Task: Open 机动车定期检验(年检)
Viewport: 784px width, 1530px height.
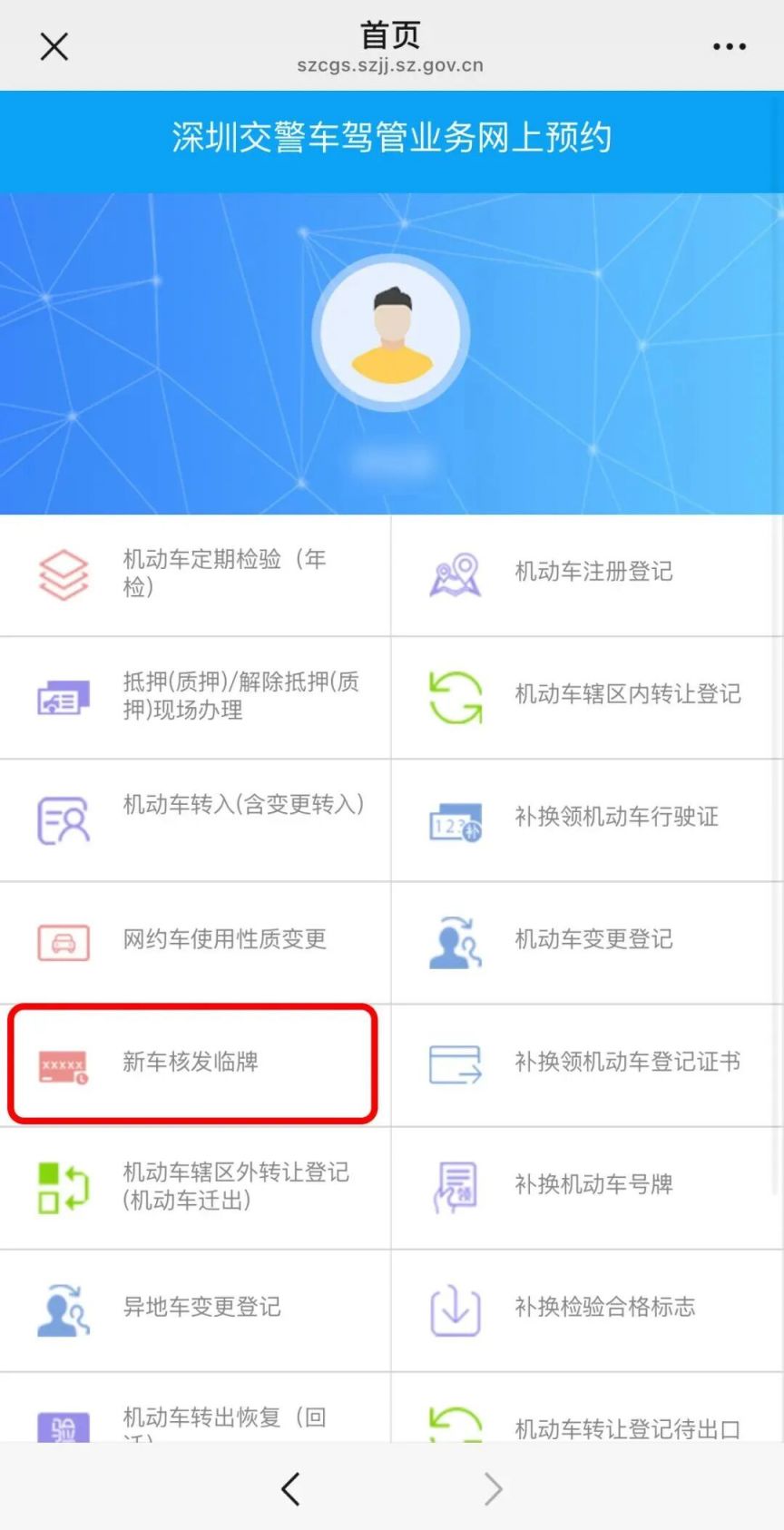Action: pos(195,574)
